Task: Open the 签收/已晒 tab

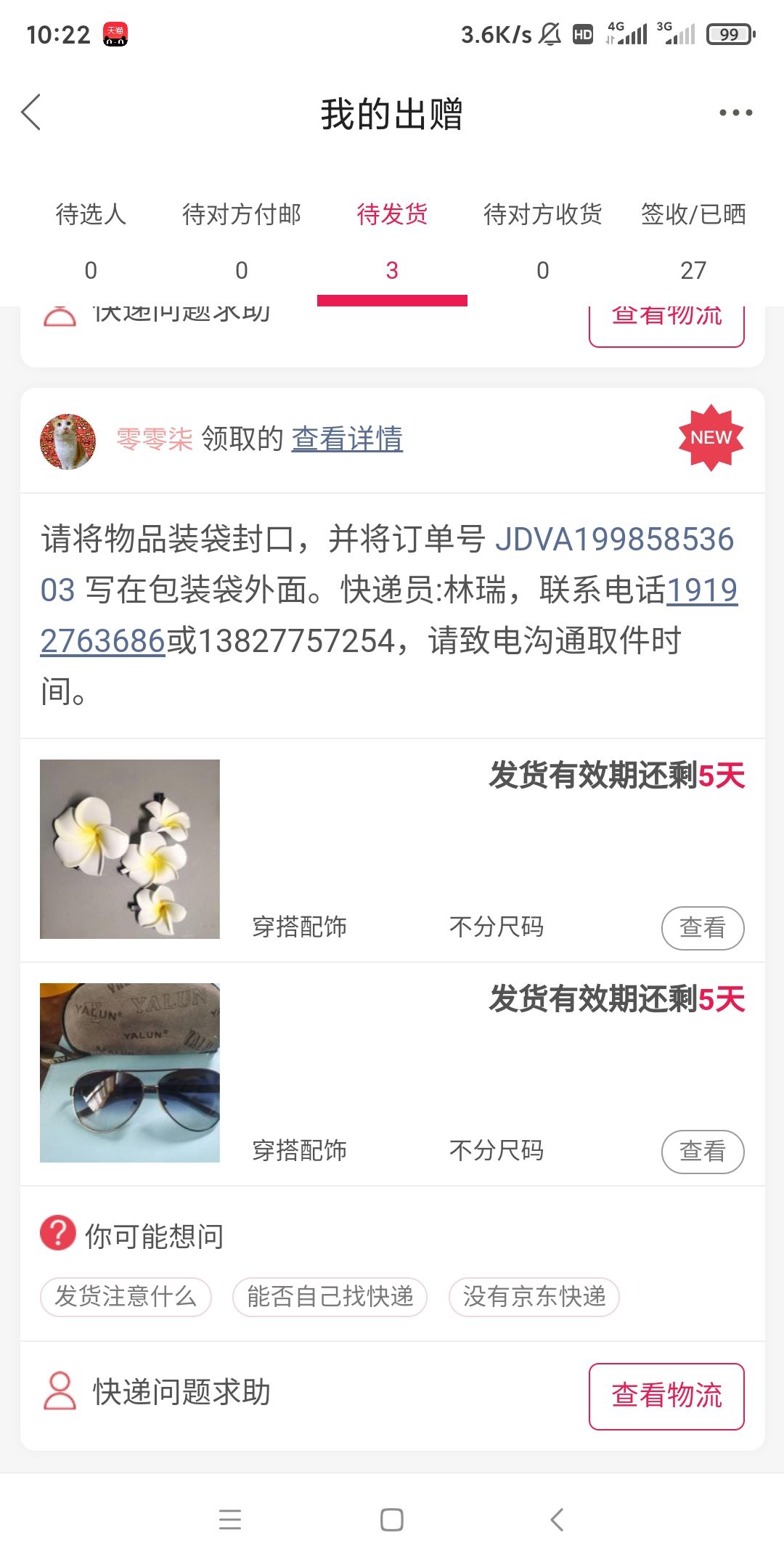Action: pos(693,241)
